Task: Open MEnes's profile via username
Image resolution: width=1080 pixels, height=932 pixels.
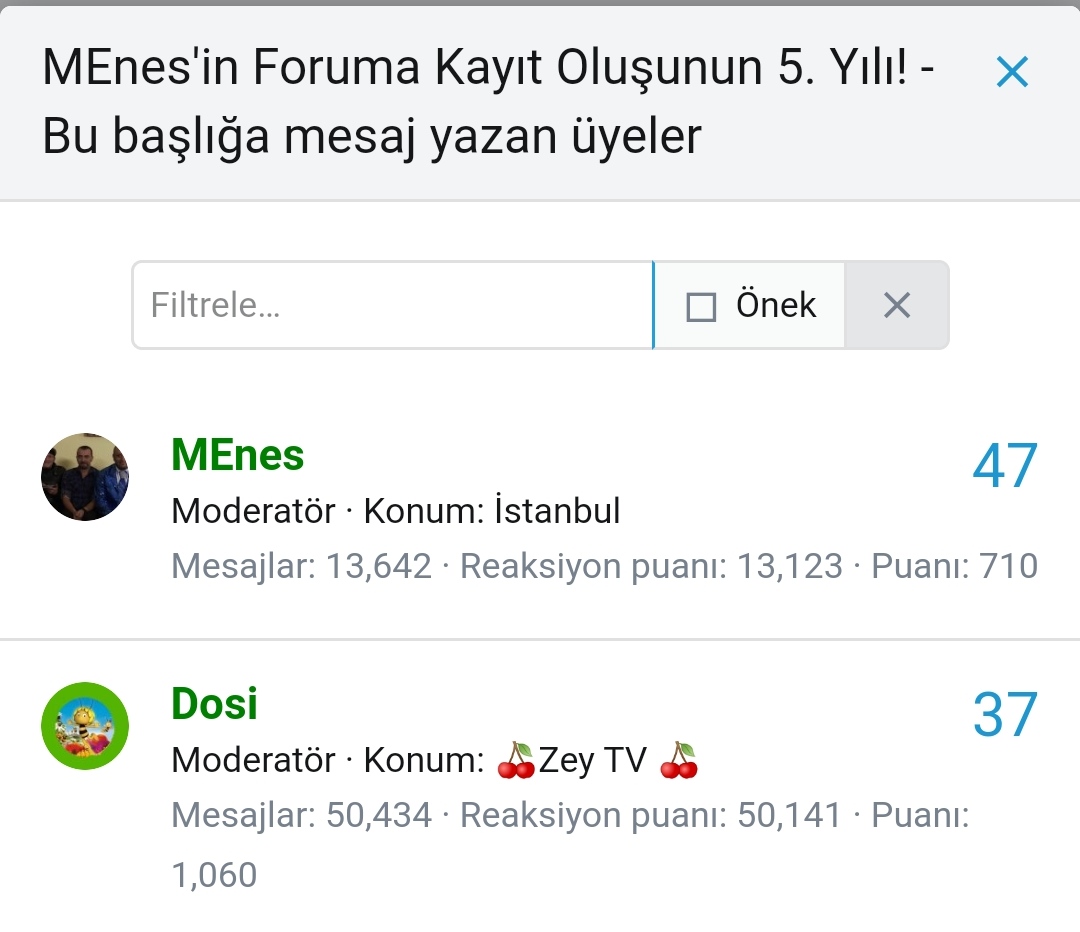Action: tap(238, 456)
